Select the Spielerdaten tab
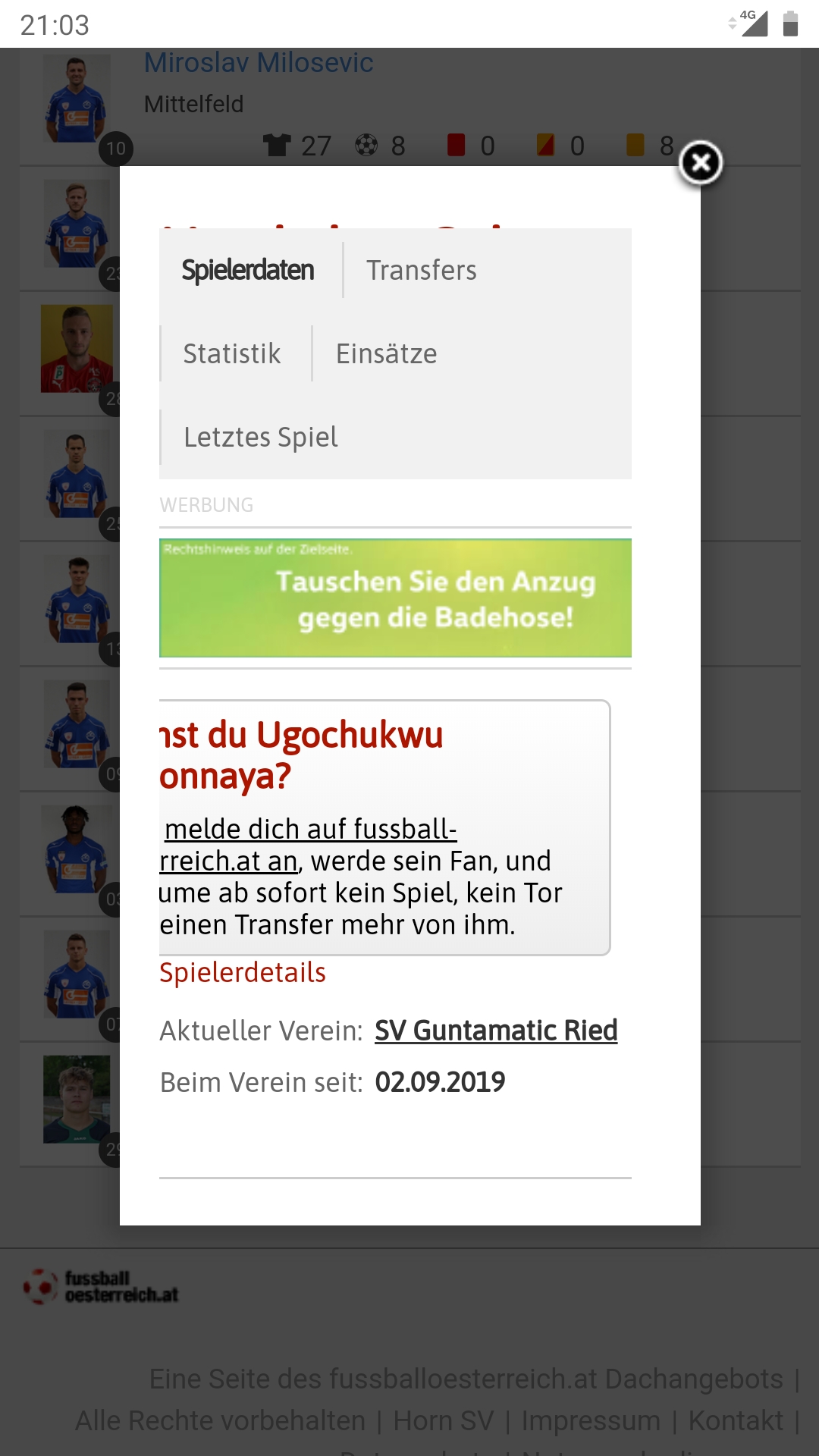Viewport: 819px width, 1456px height. (x=248, y=270)
